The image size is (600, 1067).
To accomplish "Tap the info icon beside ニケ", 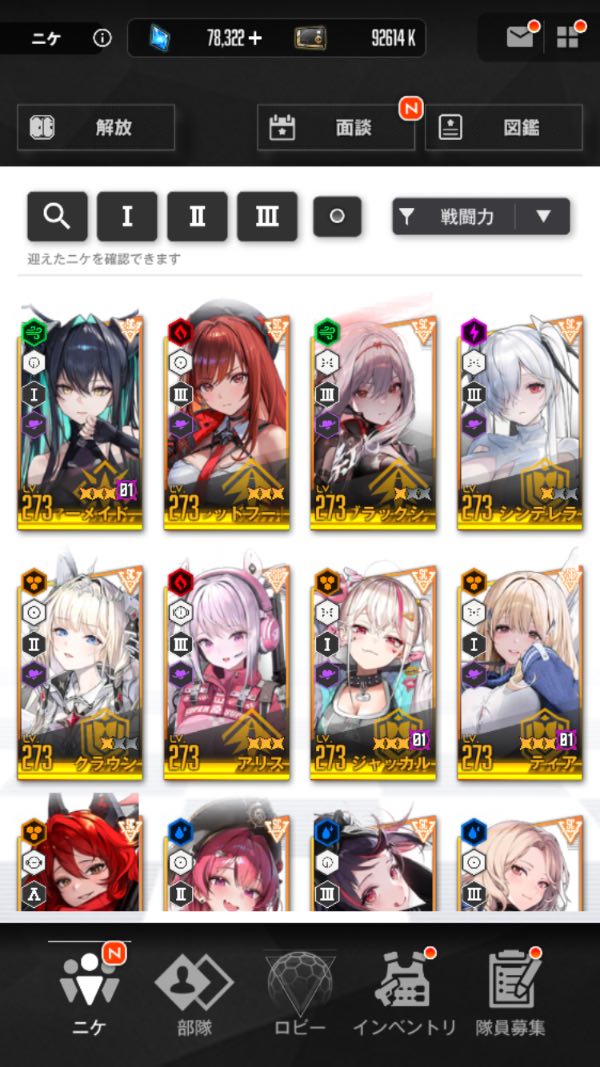I will coord(102,38).
